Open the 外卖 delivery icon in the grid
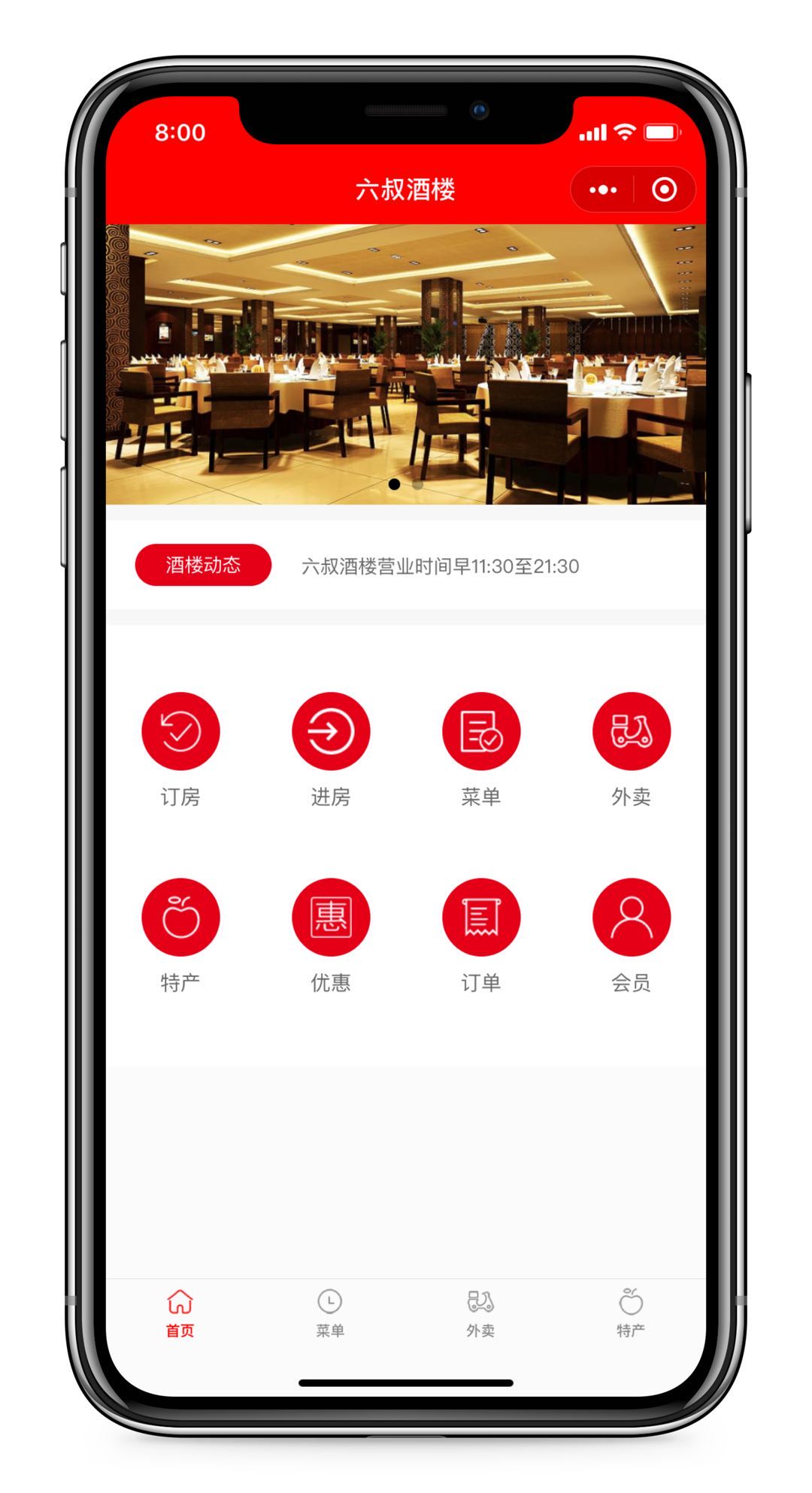The image size is (812, 1493). pyautogui.click(x=632, y=732)
